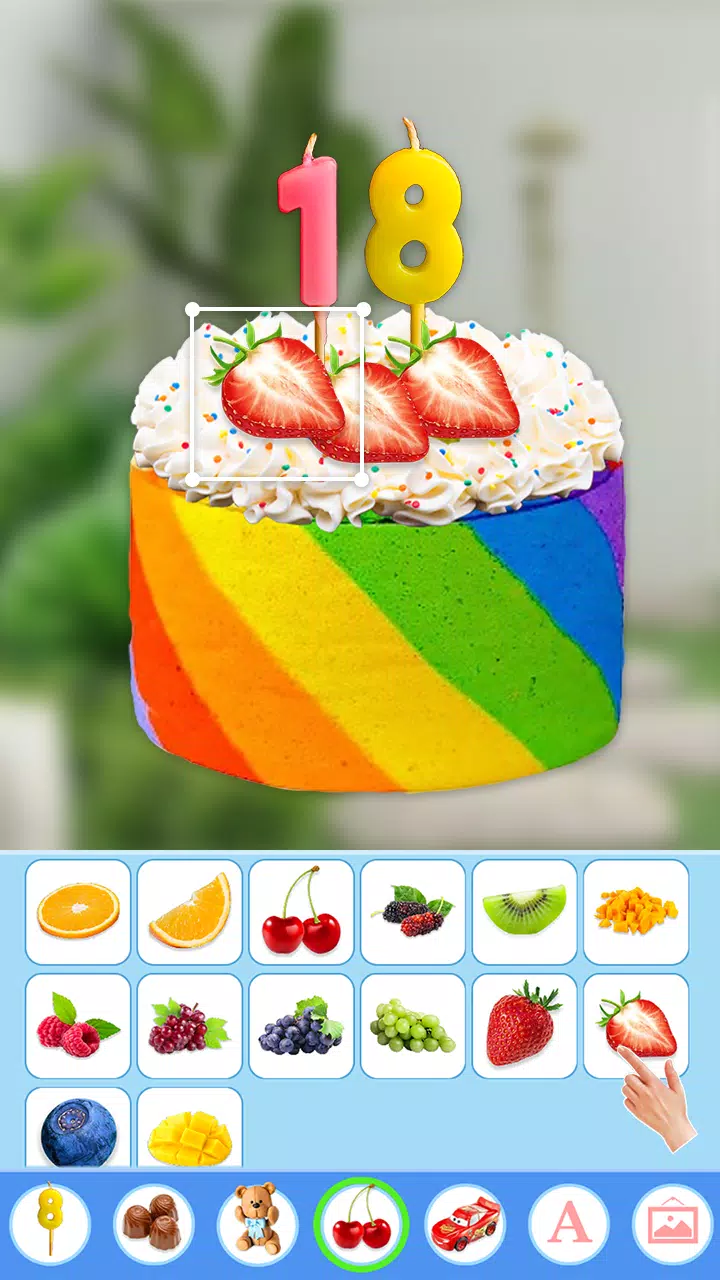Pick the whole strawberry tile
The height and width of the screenshot is (1280, 720).
(525, 1026)
